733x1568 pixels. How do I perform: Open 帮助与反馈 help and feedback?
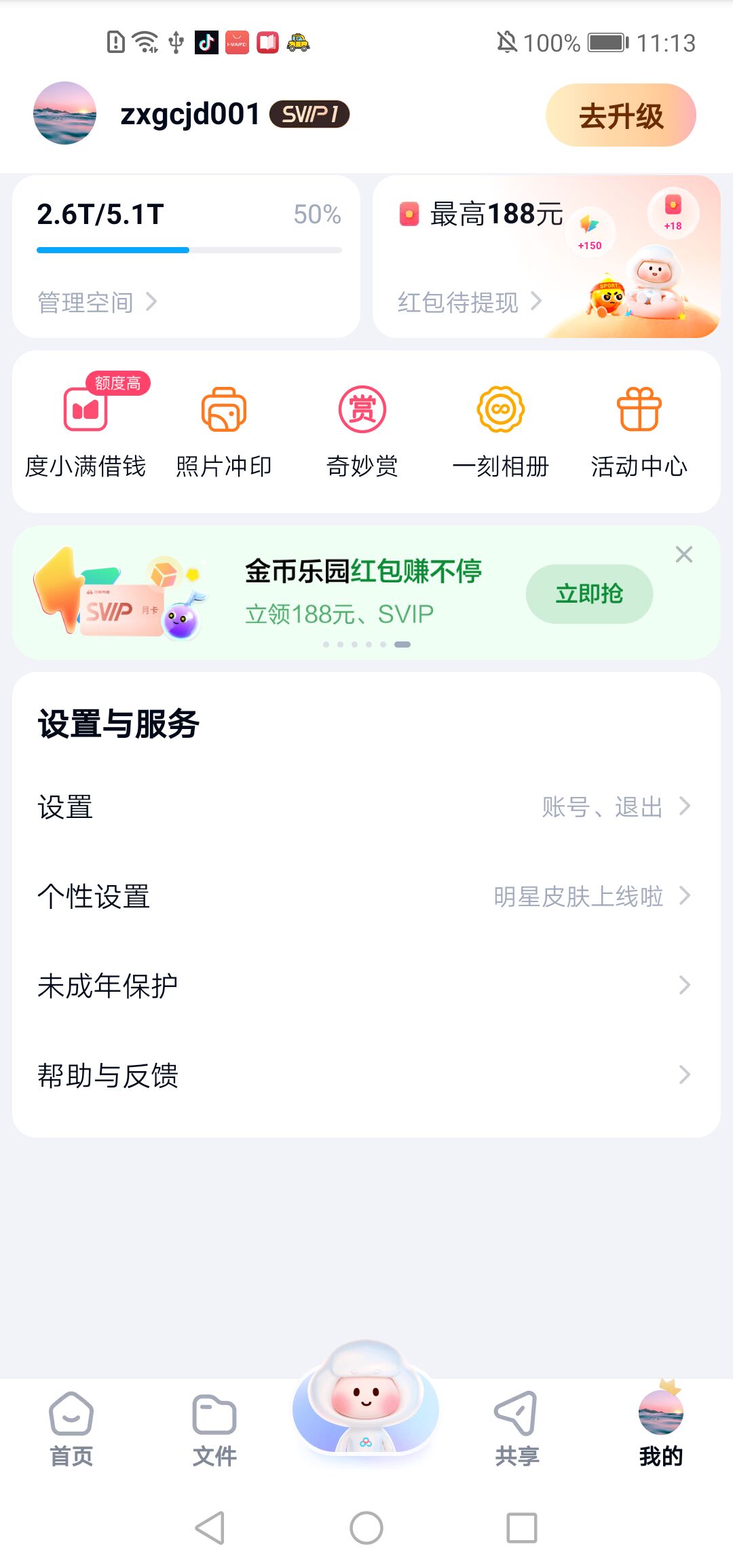click(x=366, y=1075)
